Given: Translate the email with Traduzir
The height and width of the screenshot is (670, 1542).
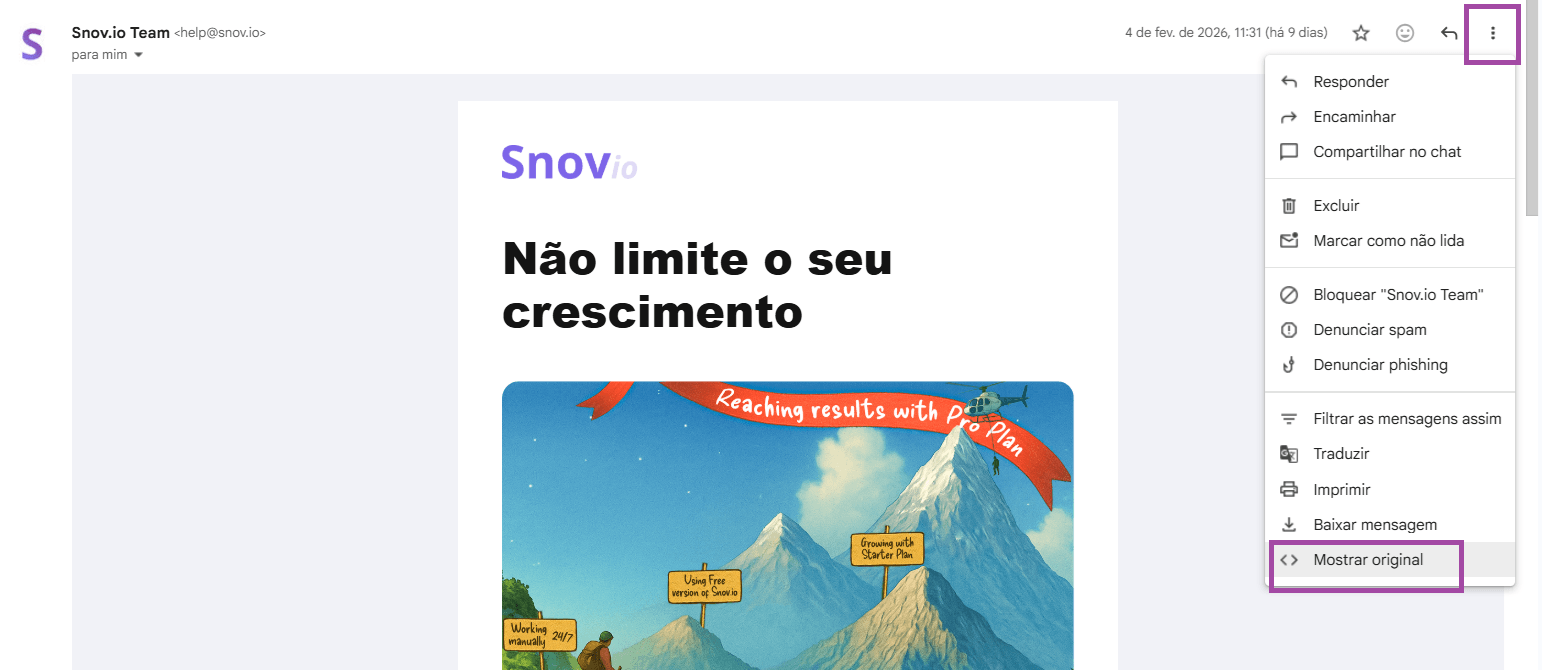Looking at the screenshot, I should [x=1341, y=454].
